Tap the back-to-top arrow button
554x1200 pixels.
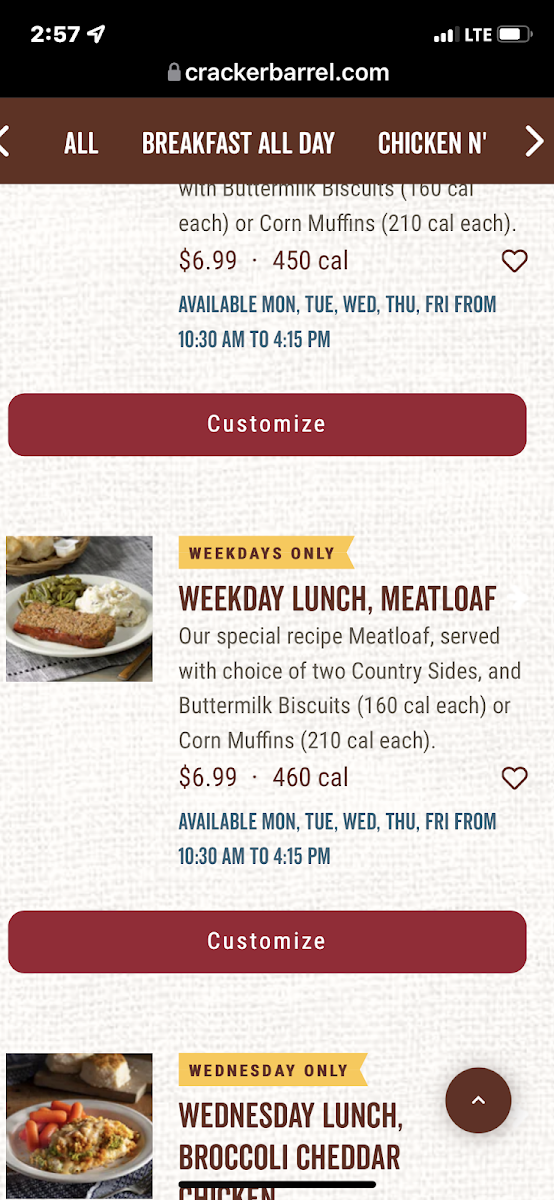pos(478,1100)
